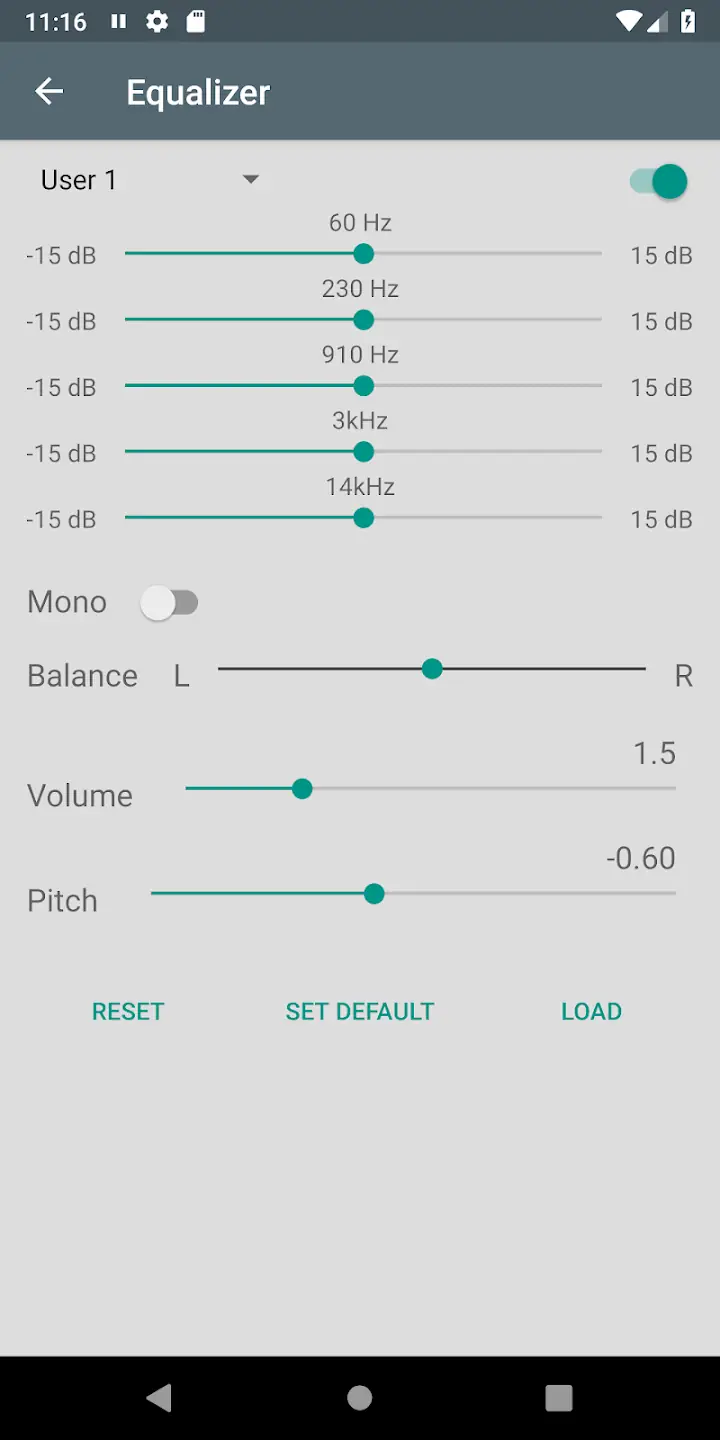Open the User 1 preset dropdown
Viewport: 720px width, 1440px height.
pos(150,180)
